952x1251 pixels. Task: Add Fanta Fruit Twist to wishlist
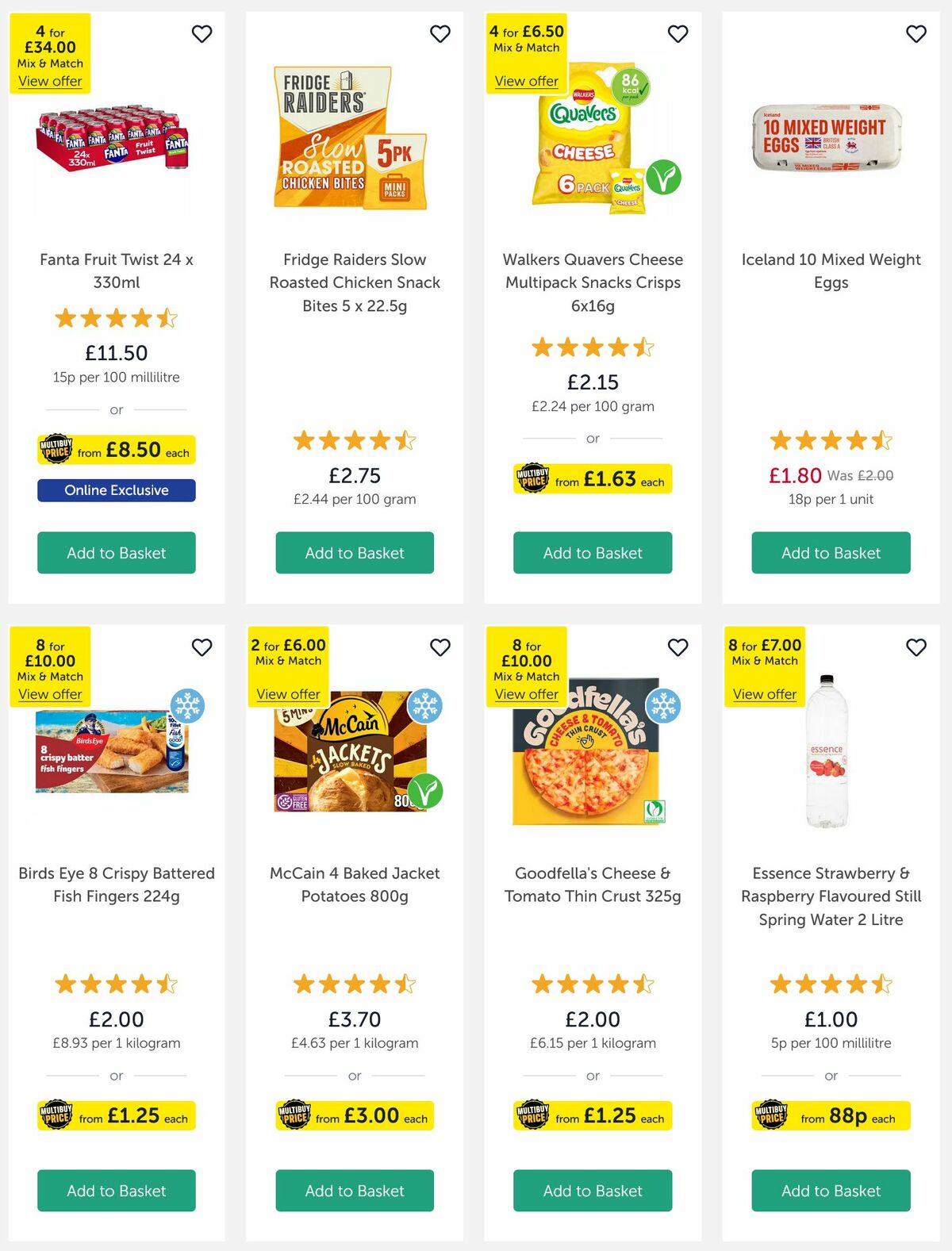[202, 34]
